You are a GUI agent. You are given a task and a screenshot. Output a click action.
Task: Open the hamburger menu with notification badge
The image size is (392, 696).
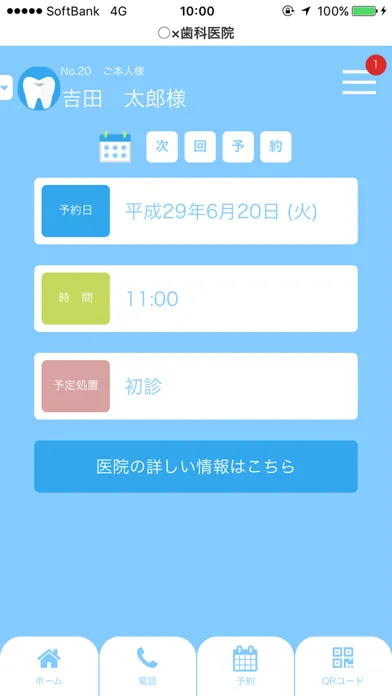(359, 82)
